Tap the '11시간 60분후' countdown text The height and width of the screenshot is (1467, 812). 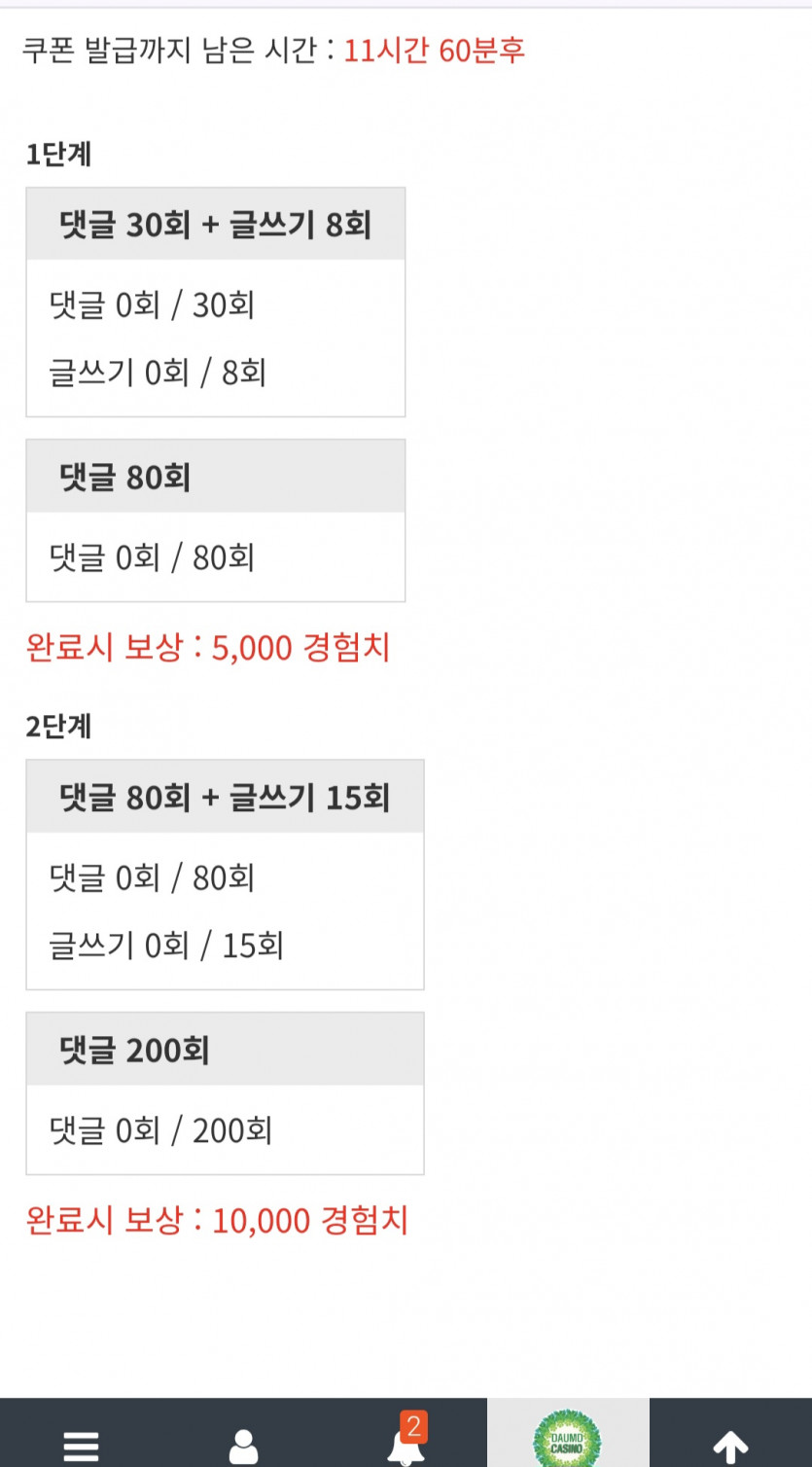coord(434,53)
